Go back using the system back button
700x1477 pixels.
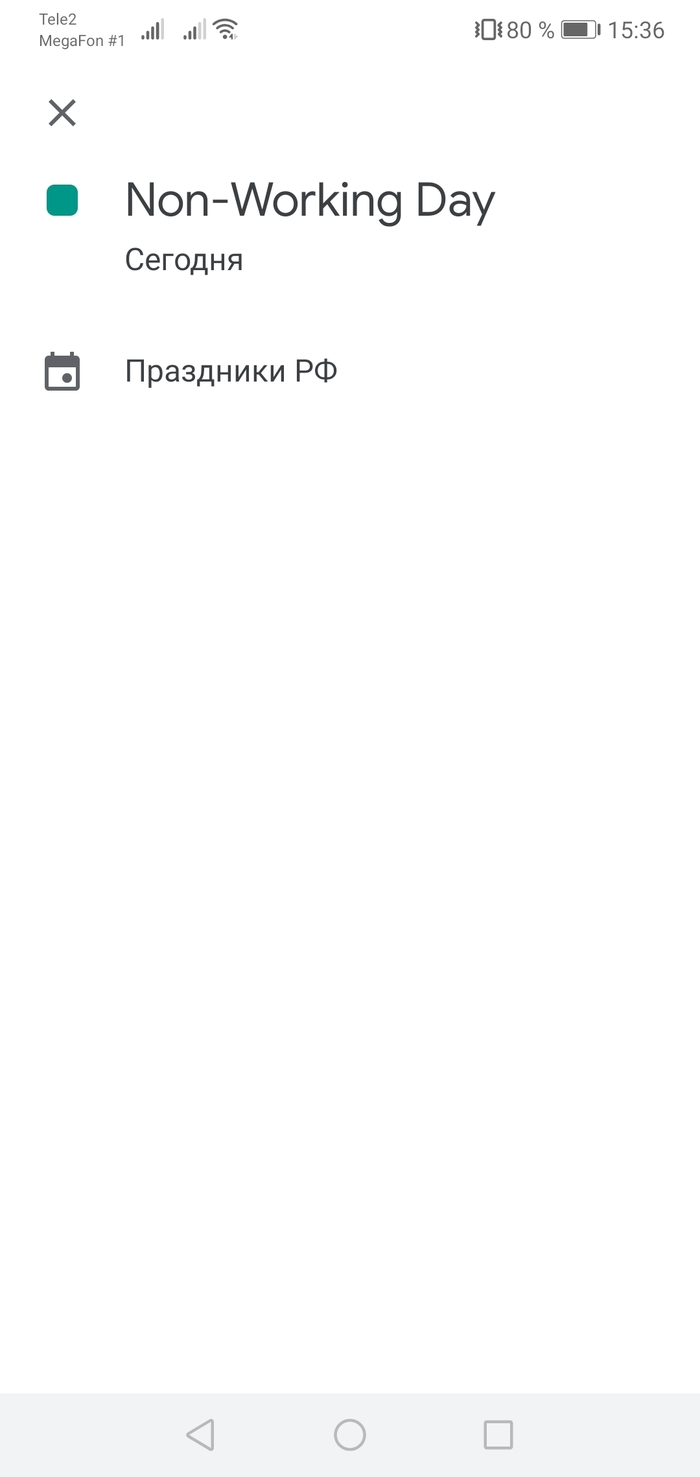pos(200,1435)
